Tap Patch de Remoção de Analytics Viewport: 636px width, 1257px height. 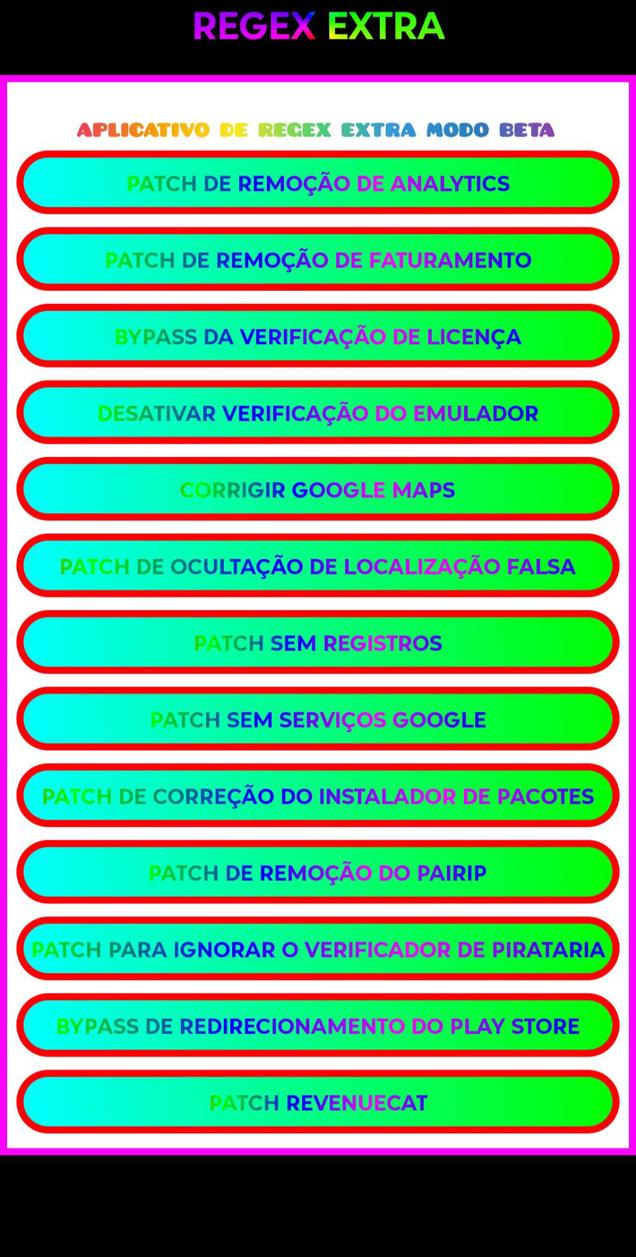point(318,183)
